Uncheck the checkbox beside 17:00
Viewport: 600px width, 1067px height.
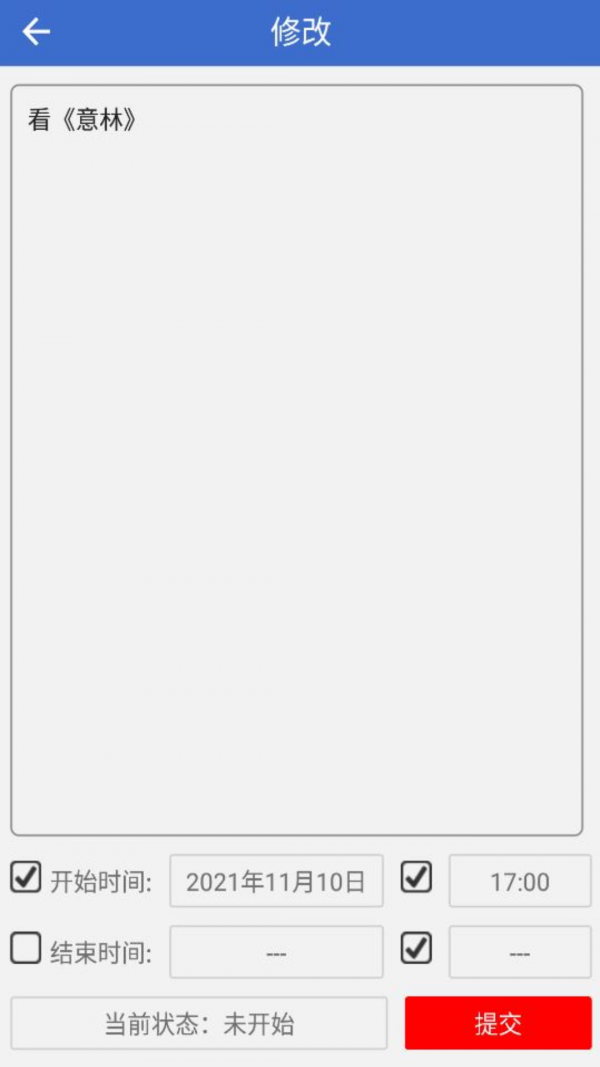[416, 878]
